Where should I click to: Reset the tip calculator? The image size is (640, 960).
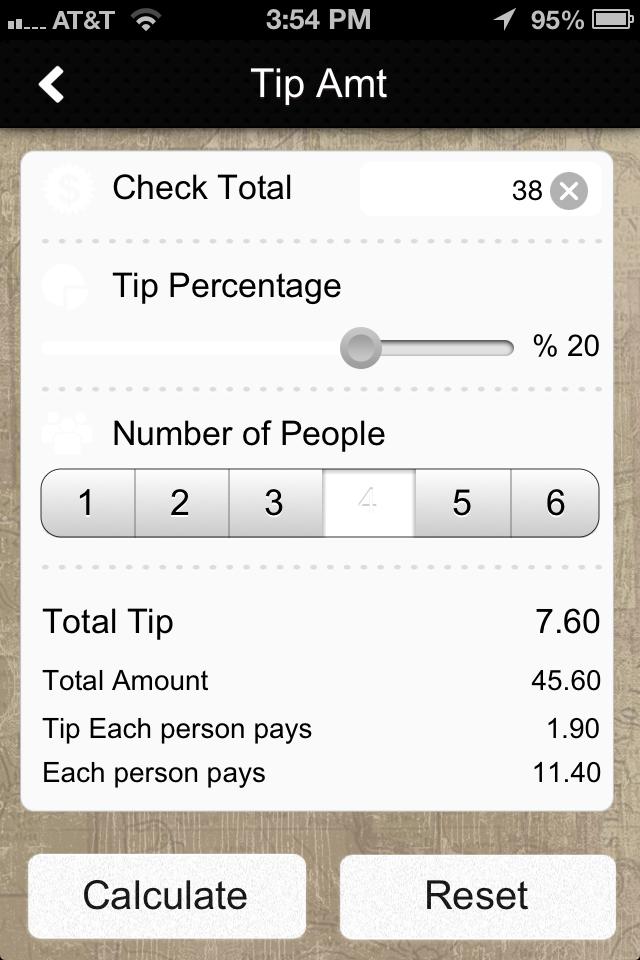tap(477, 896)
